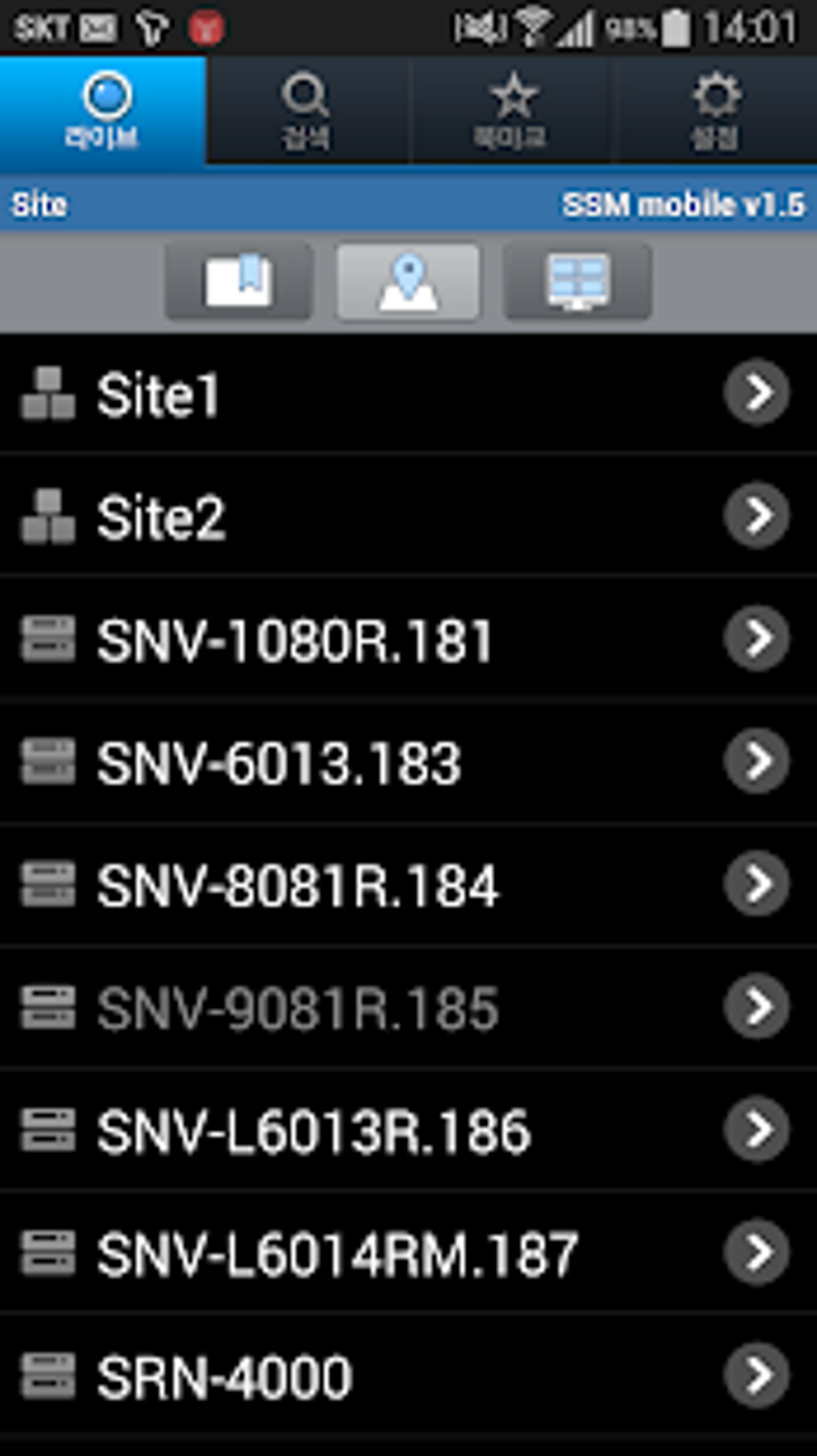Open the SRN-4000 recorder
817x1456 pixels.
click(x=408, y=1376)
